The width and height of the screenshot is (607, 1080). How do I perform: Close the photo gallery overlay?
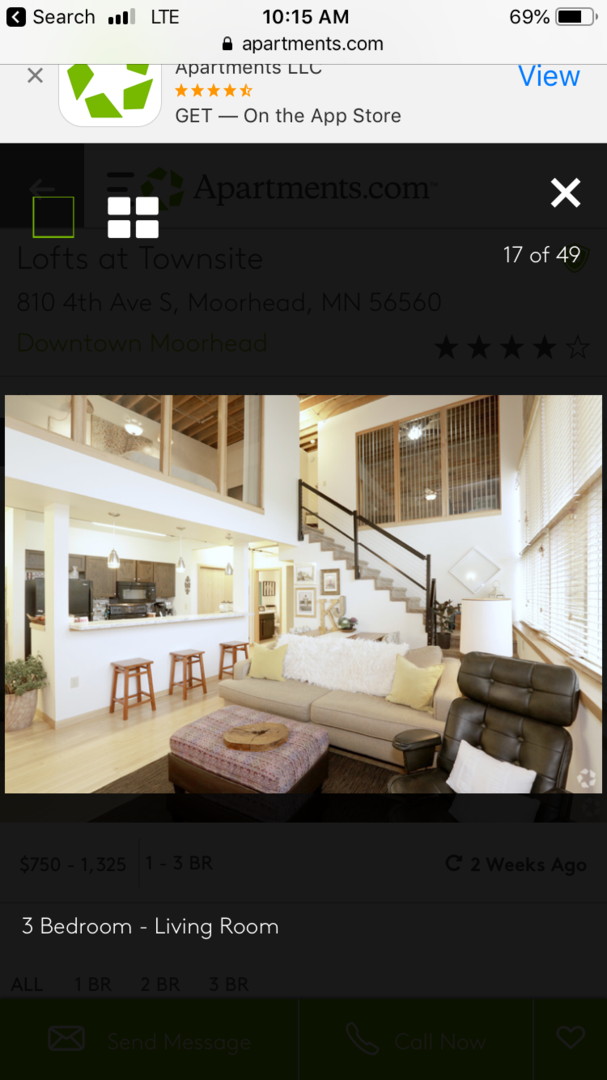[x=565, y=193]
